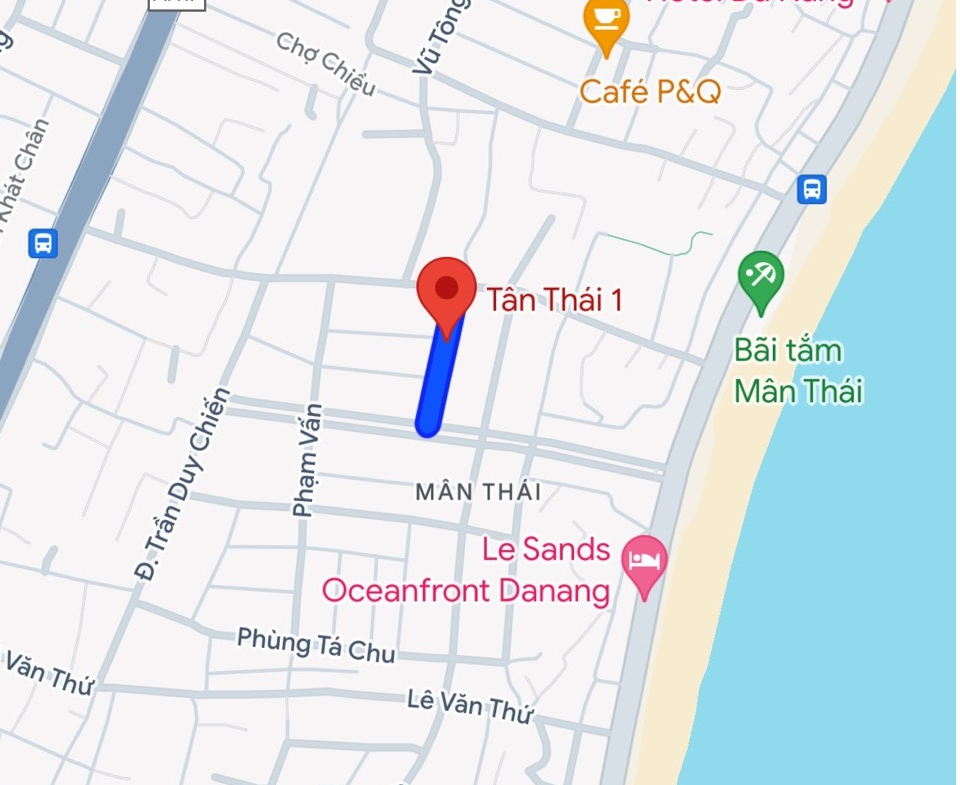Tap the bus stop icon by the beach

812,188
